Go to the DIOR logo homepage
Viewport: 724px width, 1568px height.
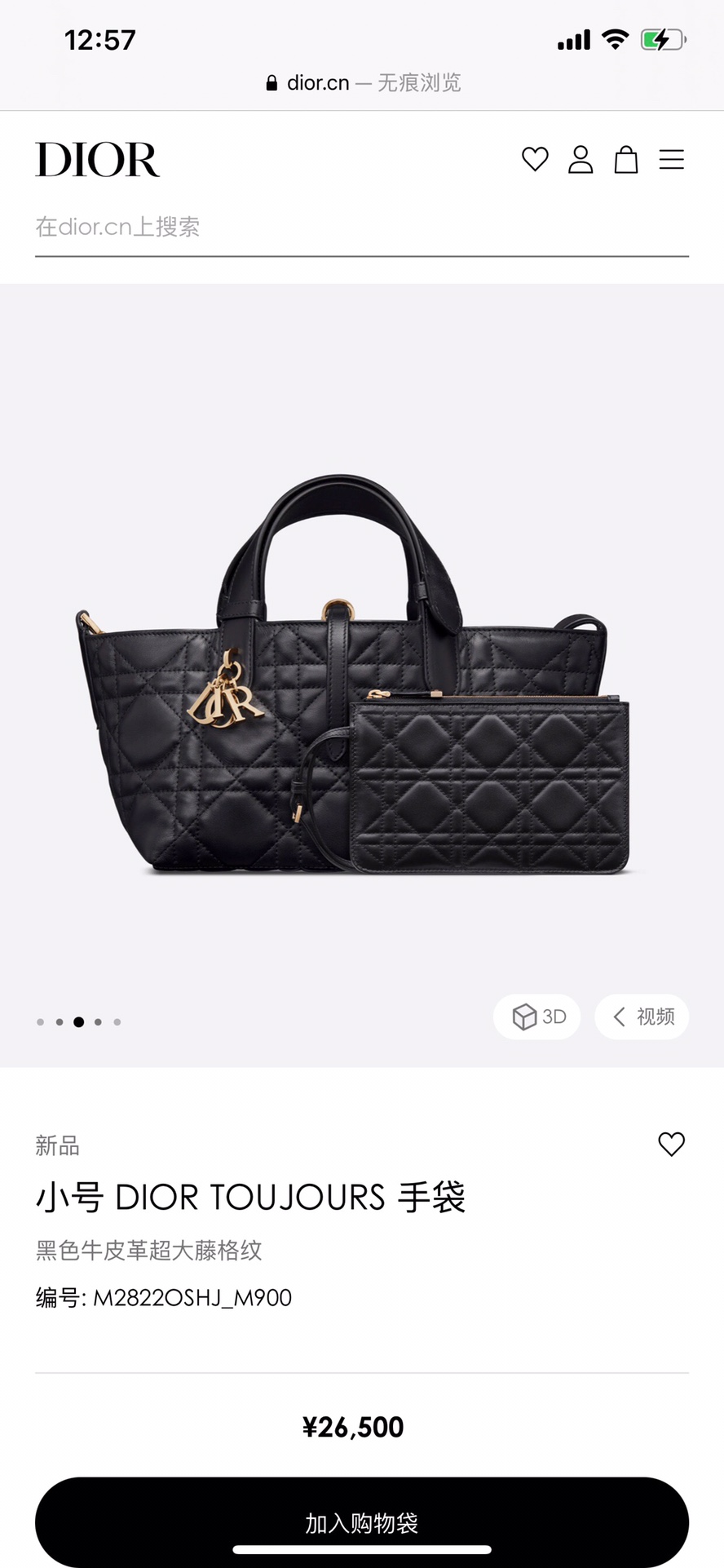click(x=98, y=159)
